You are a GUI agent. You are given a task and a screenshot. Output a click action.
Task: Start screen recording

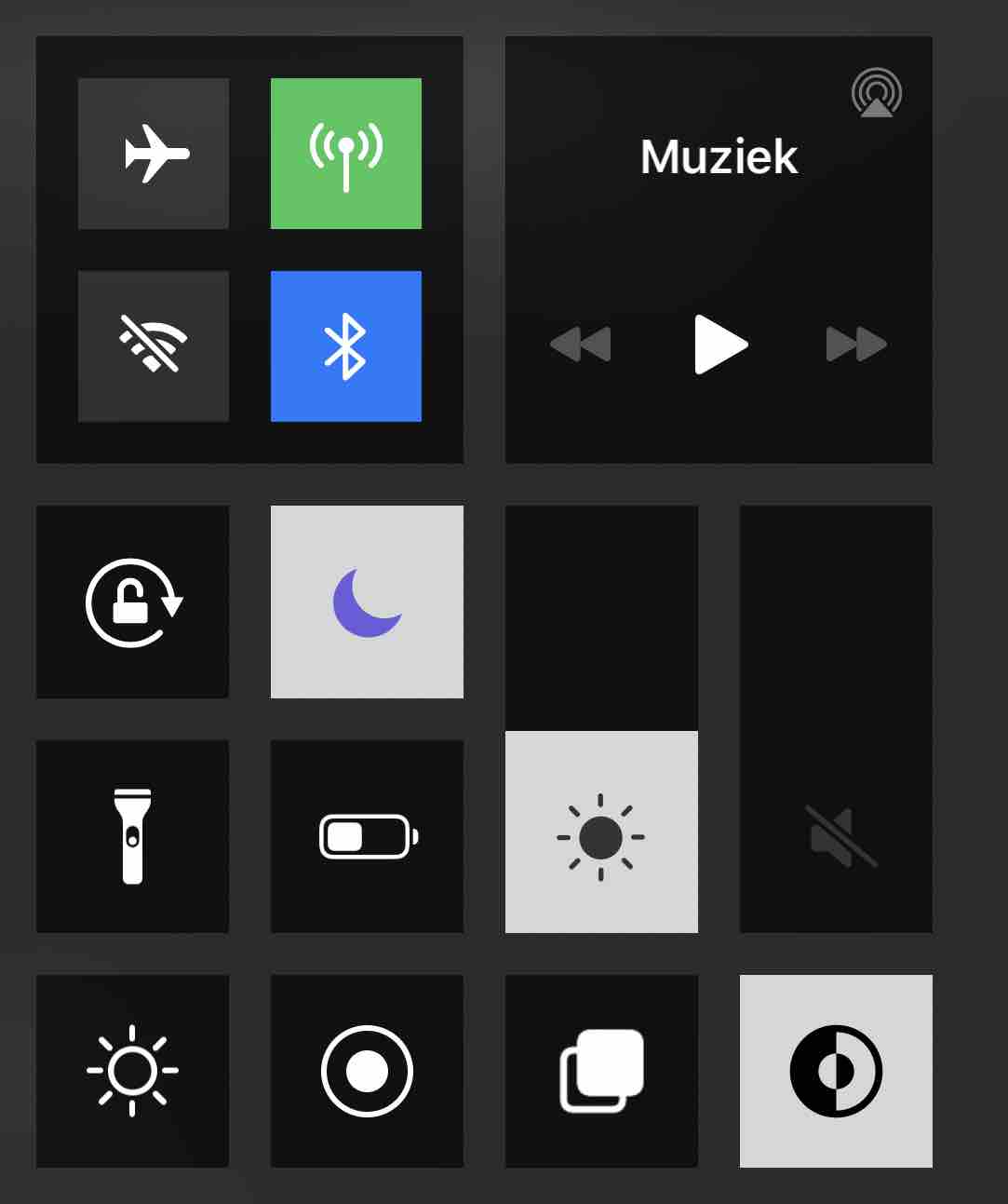[367, 1071]
